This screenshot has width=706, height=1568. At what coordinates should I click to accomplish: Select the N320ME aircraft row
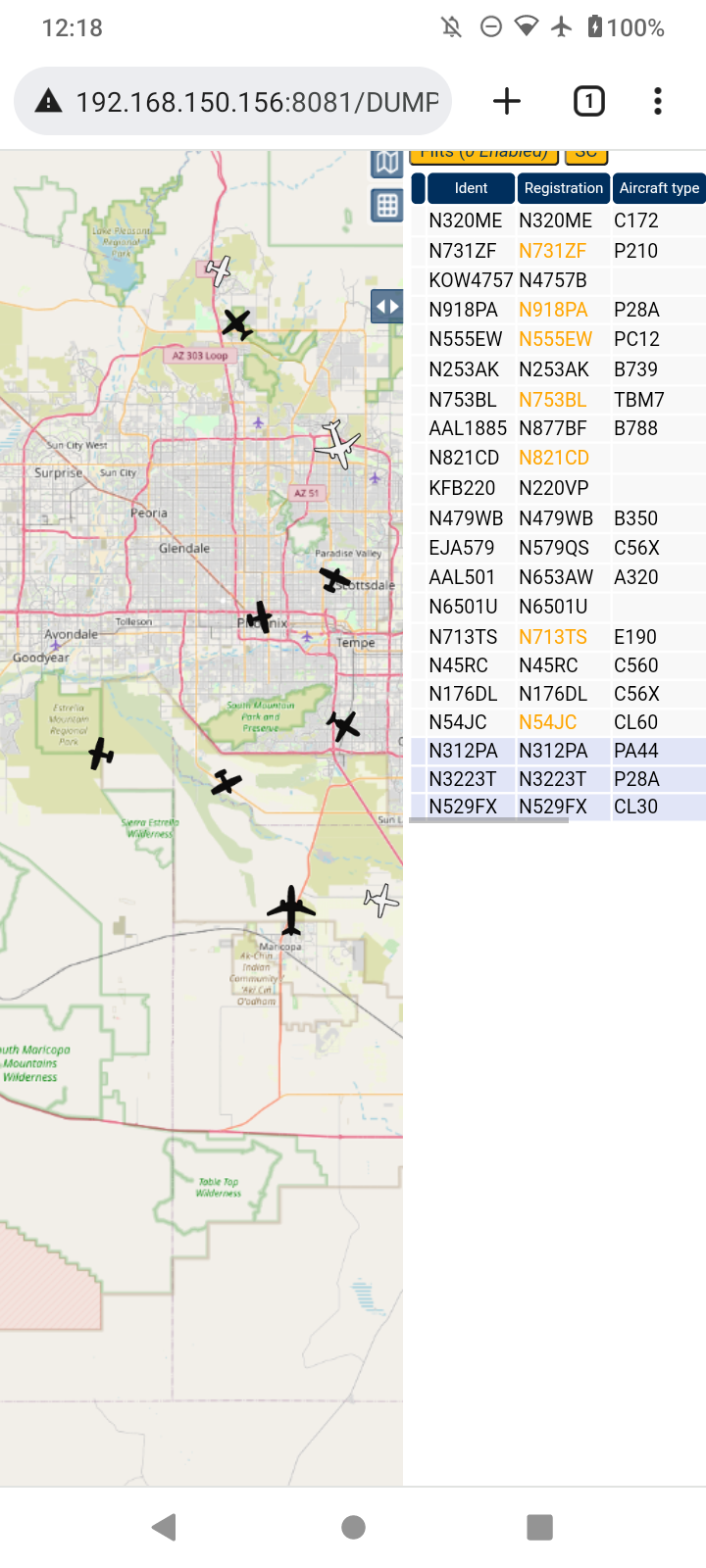pos(558,220)
